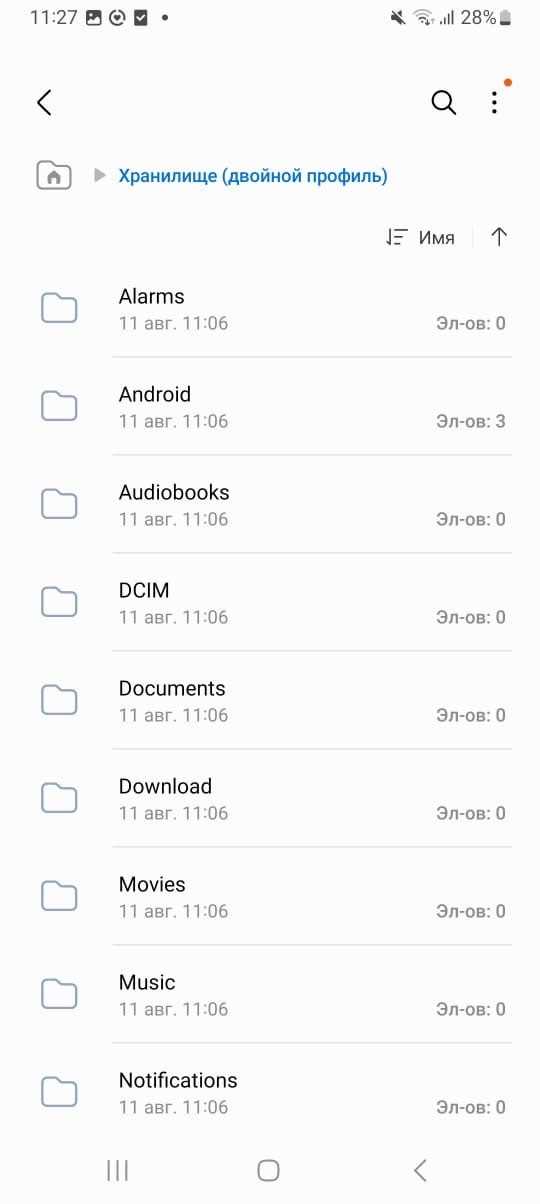Open the Android folder
This screenshot has height=1204, width=540.
270,407
